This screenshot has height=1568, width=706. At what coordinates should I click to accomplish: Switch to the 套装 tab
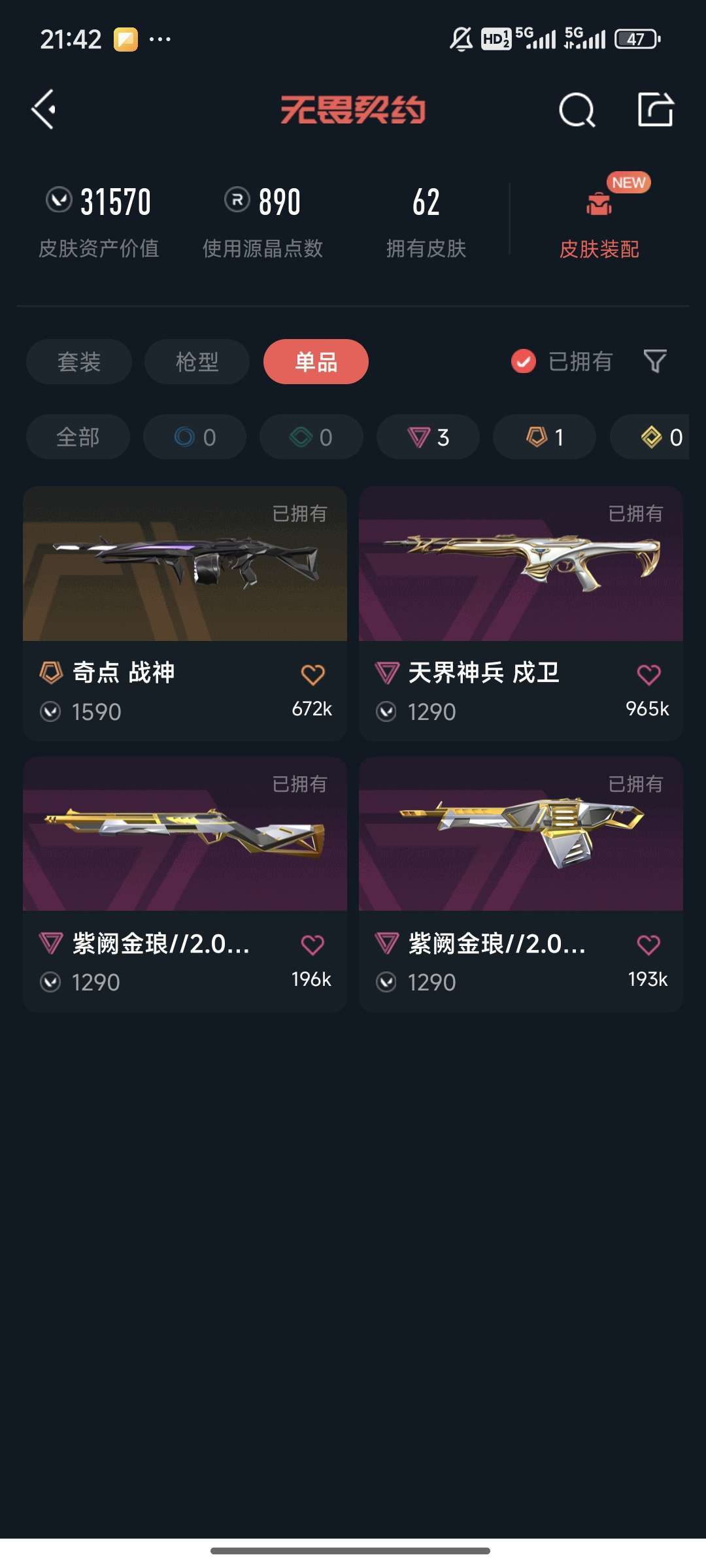coord(79,361)
